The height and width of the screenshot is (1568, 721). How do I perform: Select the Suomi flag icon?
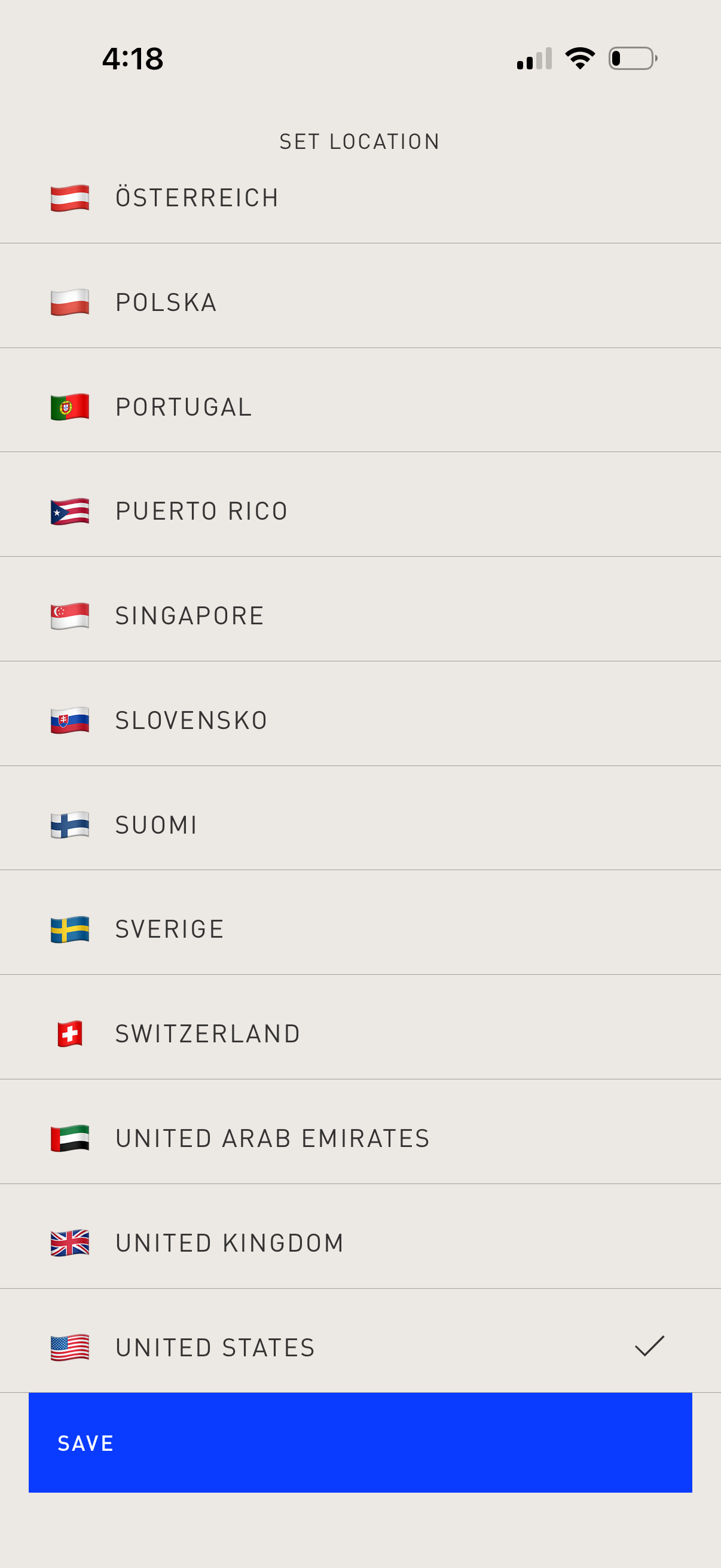pos(69,825)
